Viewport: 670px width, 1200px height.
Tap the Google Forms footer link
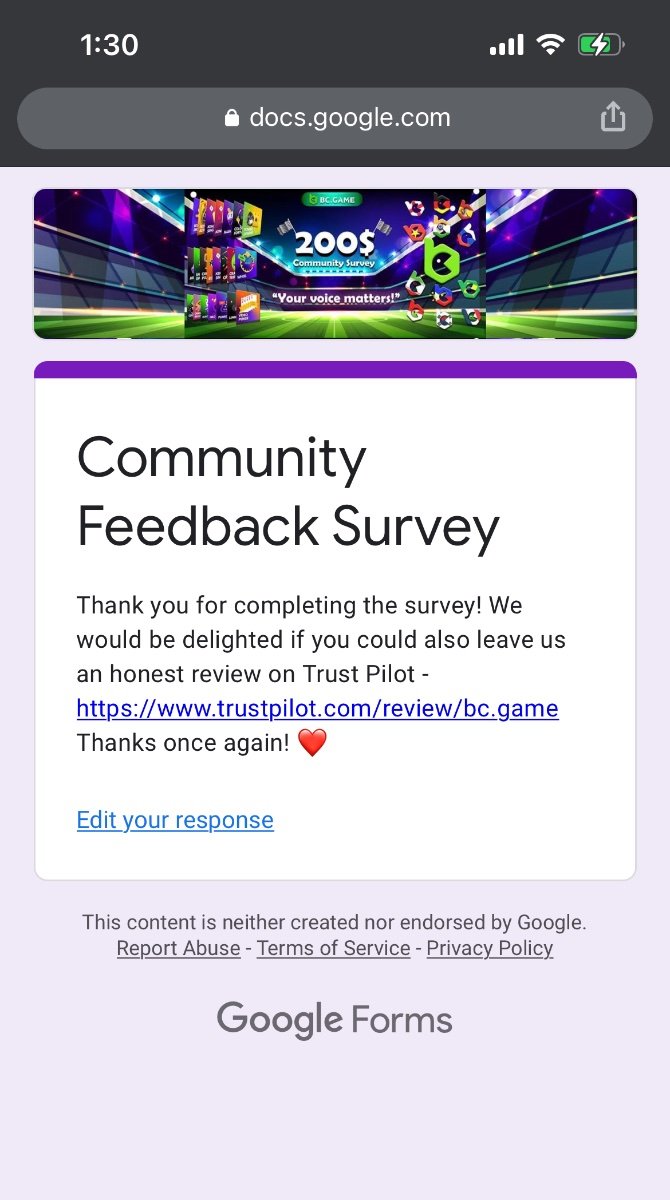pos(334,1020)
